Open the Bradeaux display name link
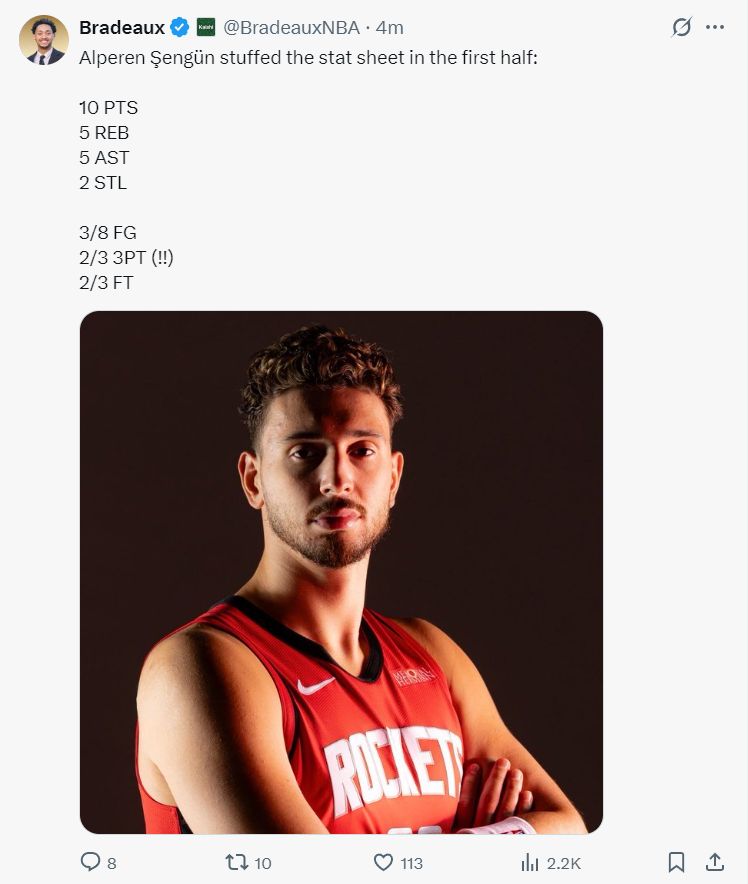The height and width of the screenshot is (884, 748). (122, 27)
